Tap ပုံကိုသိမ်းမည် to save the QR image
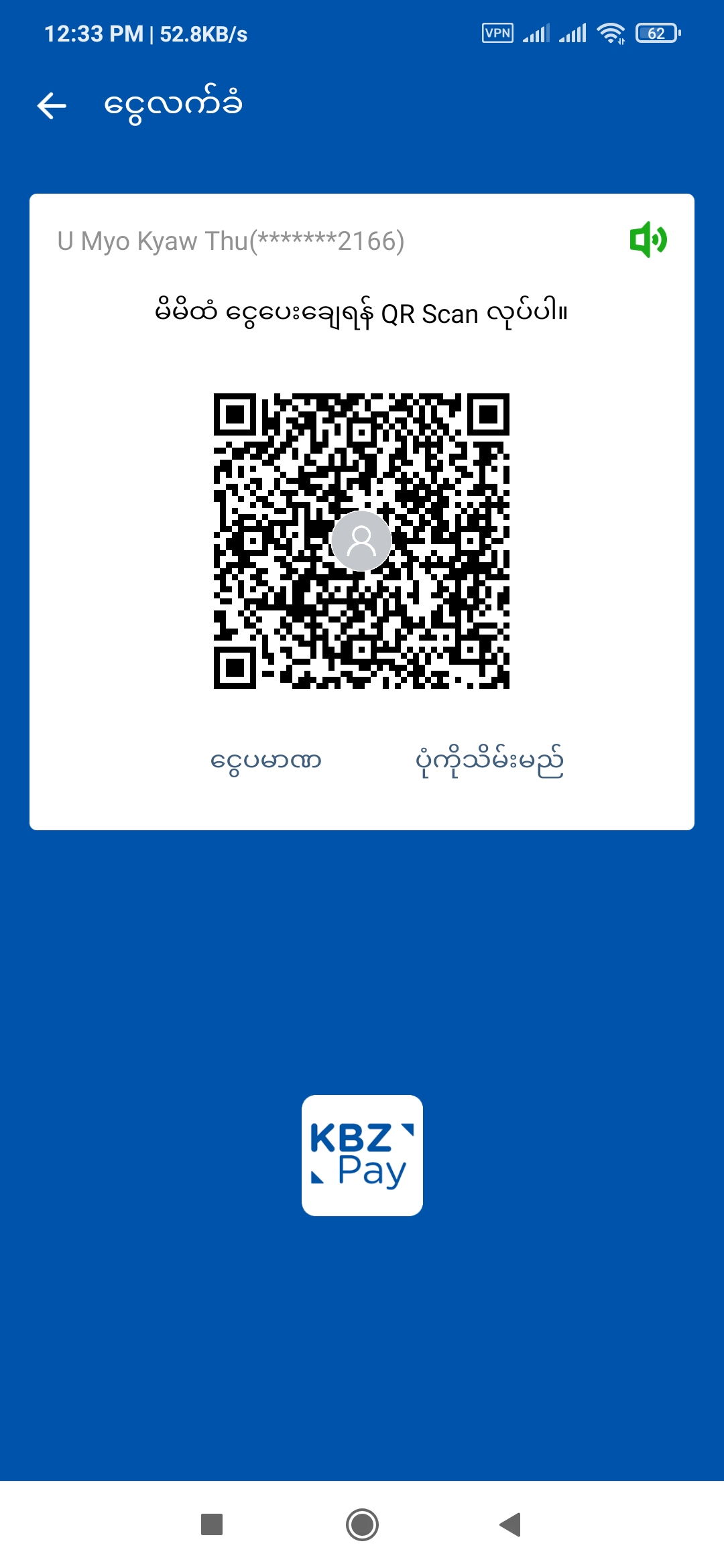This screenshot has height=1568, width=724. point(489,761)
